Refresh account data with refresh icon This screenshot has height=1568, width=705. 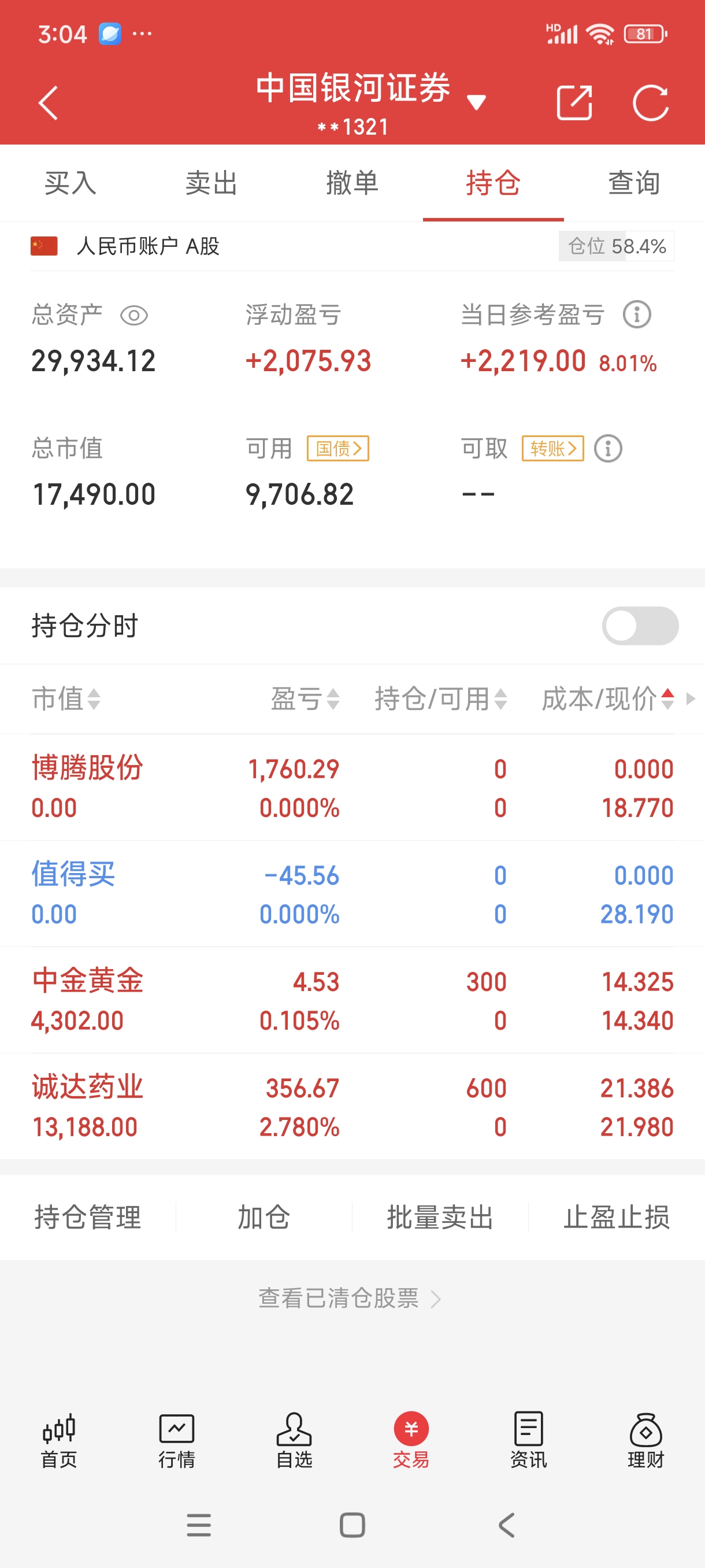[x=650, y=103]
